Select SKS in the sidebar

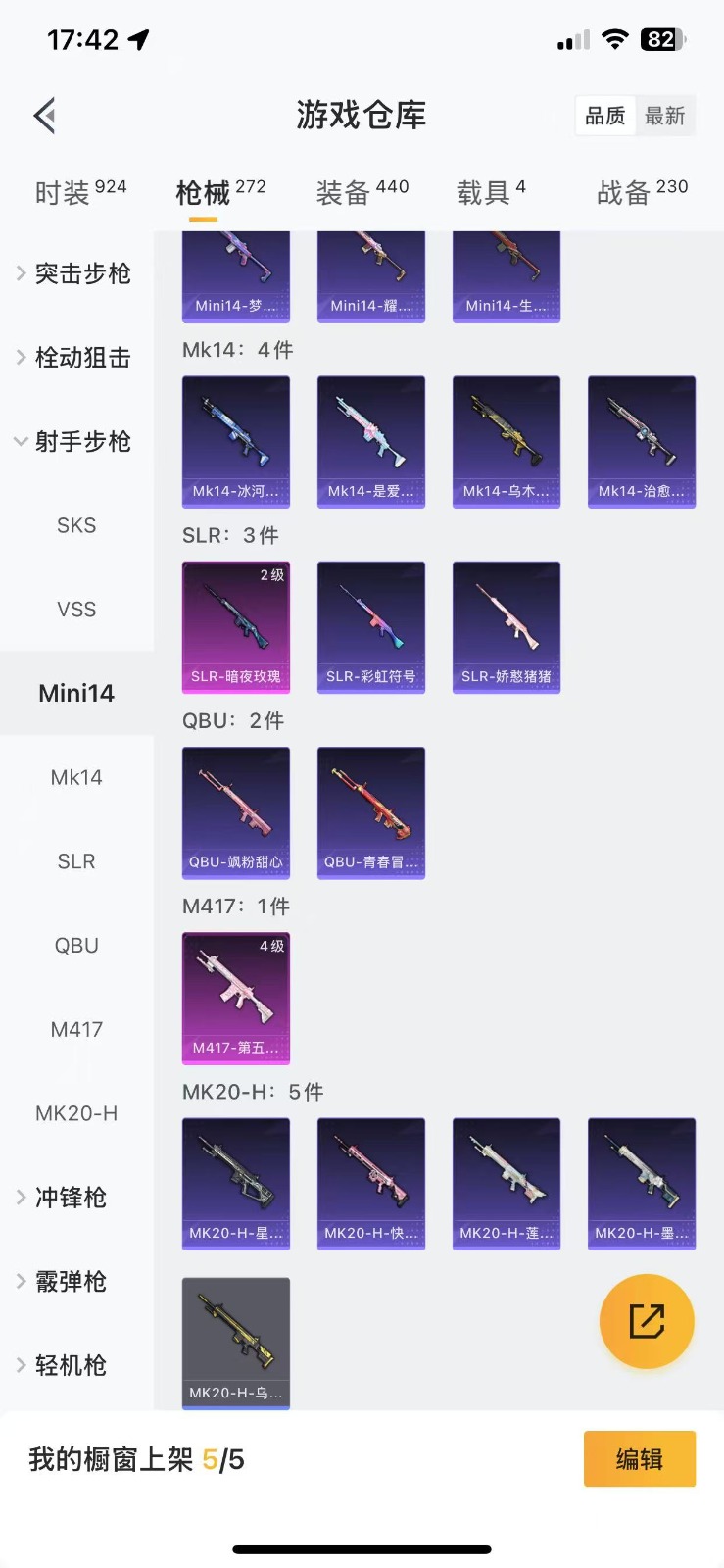(x=76, y=525)
